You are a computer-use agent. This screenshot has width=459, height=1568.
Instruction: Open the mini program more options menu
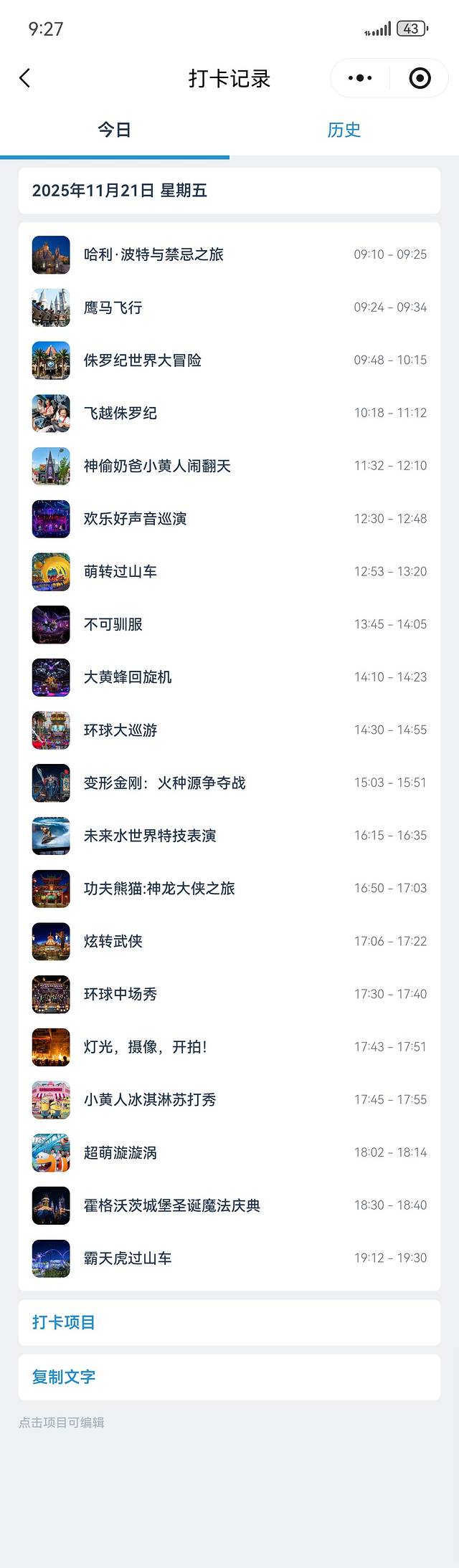pos(360,78)
